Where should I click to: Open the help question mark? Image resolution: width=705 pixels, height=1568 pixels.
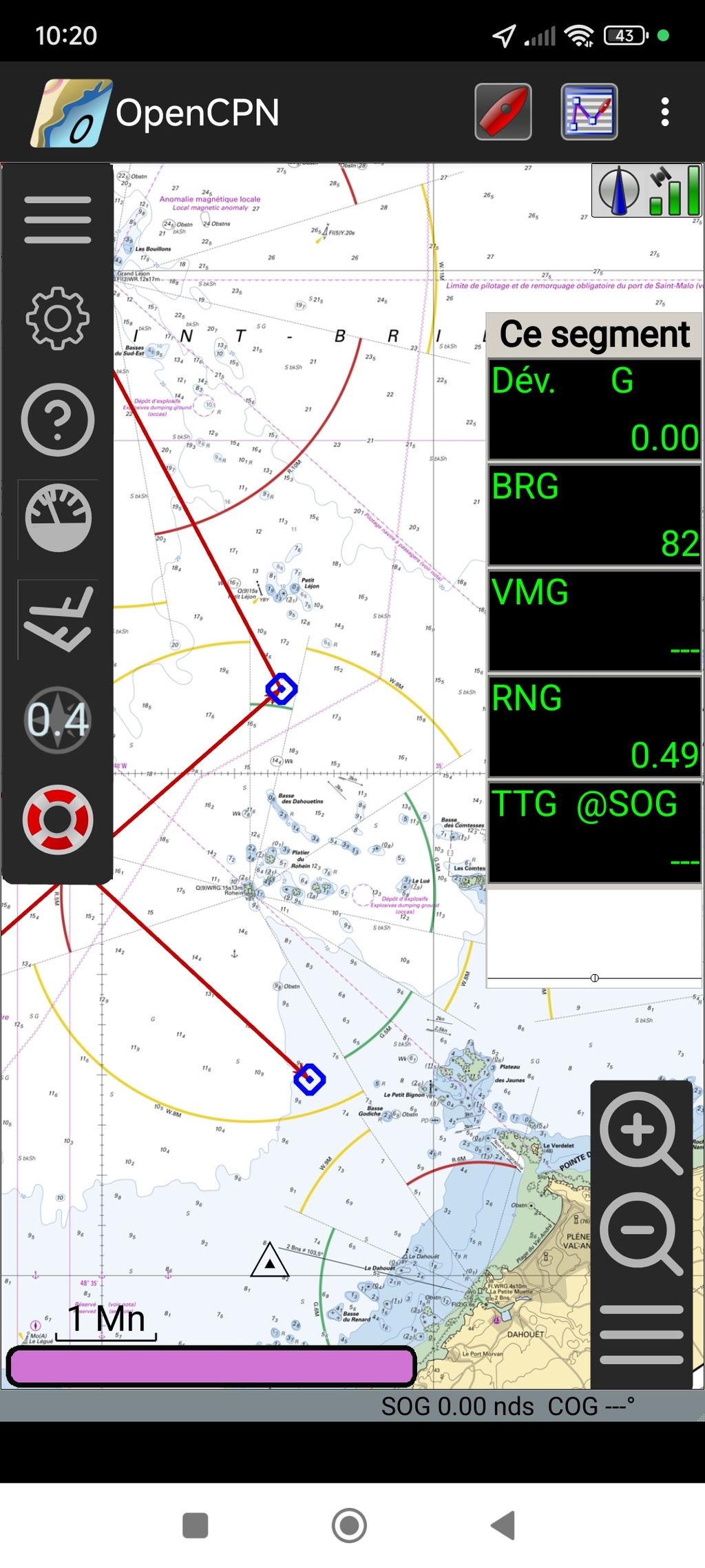point(58,420)
